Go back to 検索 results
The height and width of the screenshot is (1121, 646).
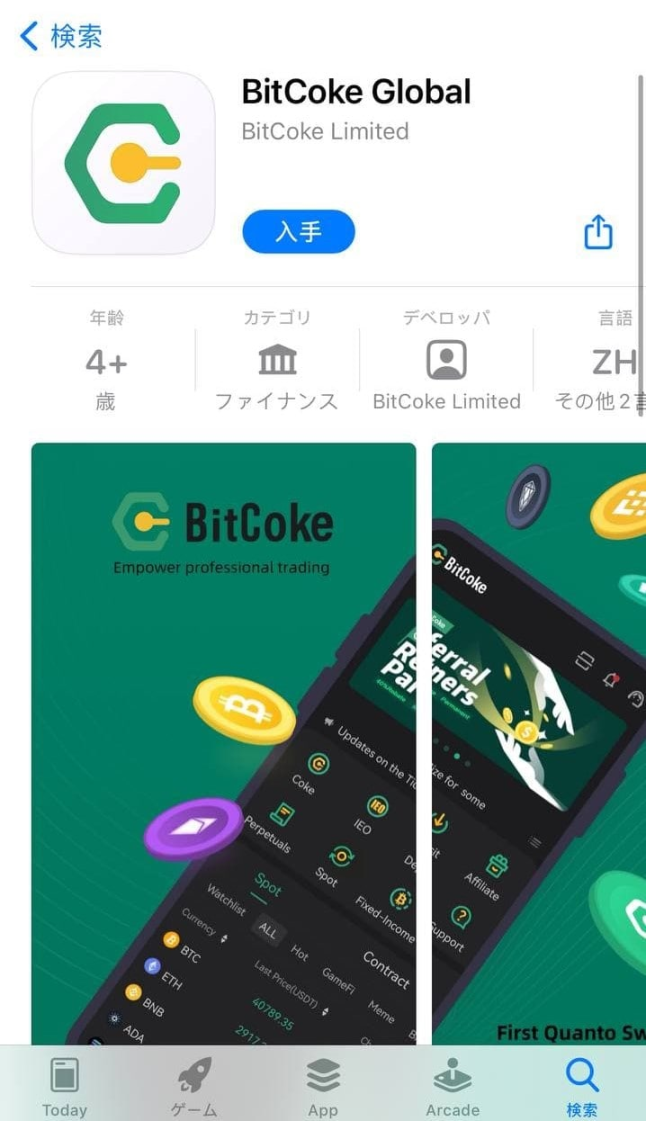[x=61, y=37]
